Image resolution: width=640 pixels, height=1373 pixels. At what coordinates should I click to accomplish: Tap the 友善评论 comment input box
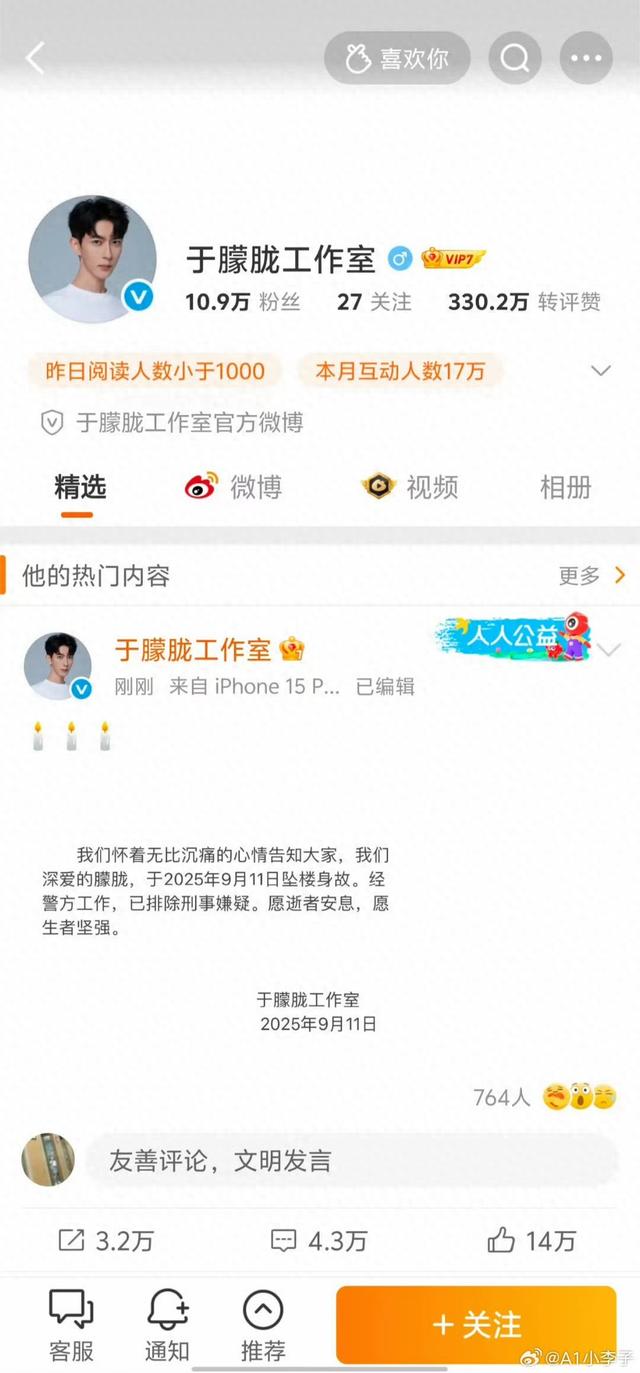point(350,1161)
